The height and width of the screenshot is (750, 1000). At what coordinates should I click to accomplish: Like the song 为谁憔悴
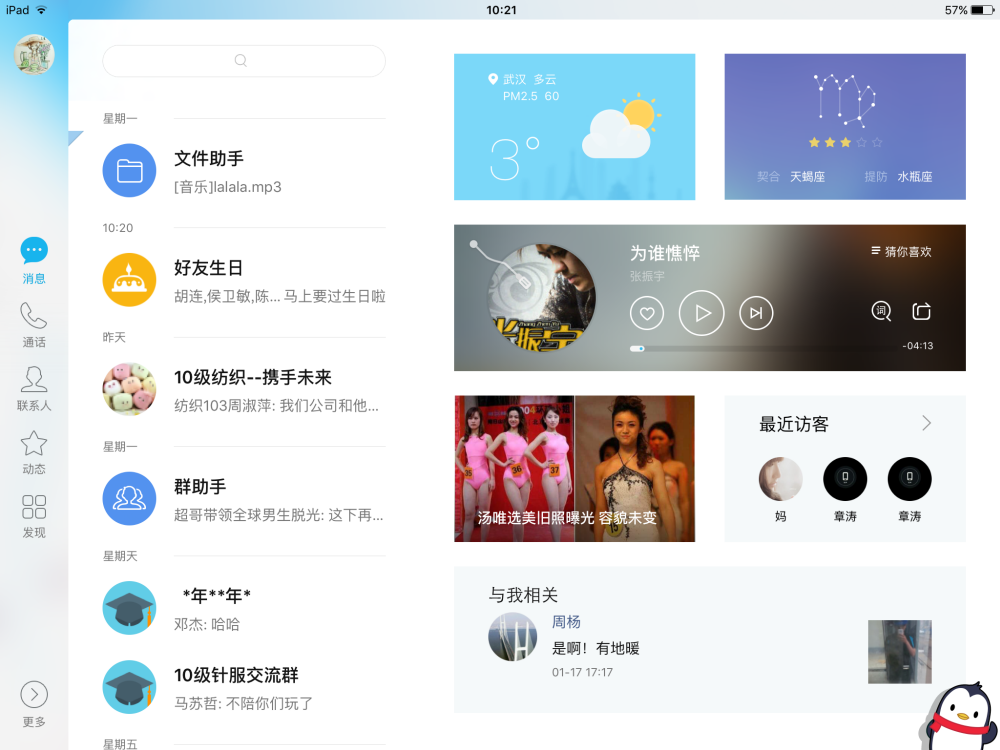pos(647,314)
